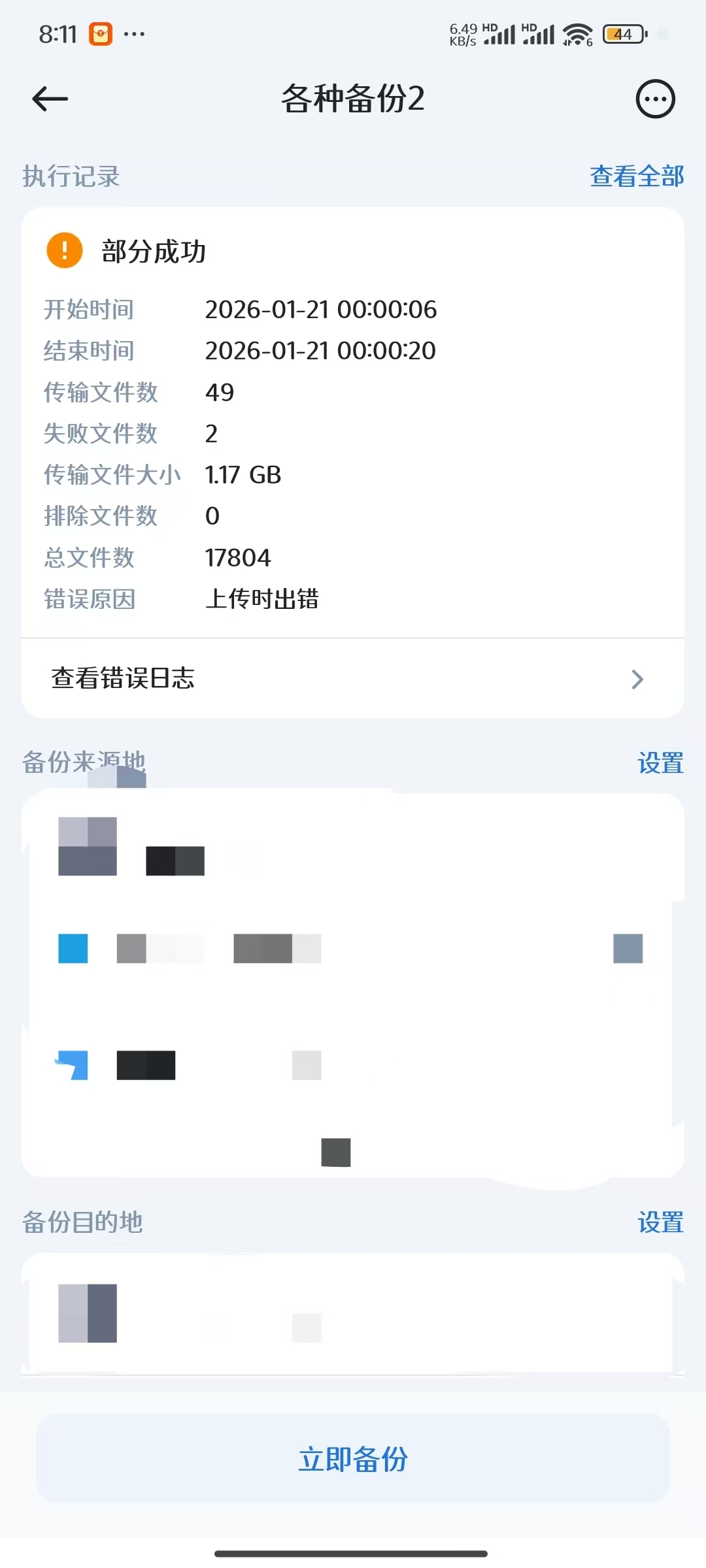Open 查看全部 to see all execution records
Screen dimensions: 706x1568
click(x=636, y=176)
